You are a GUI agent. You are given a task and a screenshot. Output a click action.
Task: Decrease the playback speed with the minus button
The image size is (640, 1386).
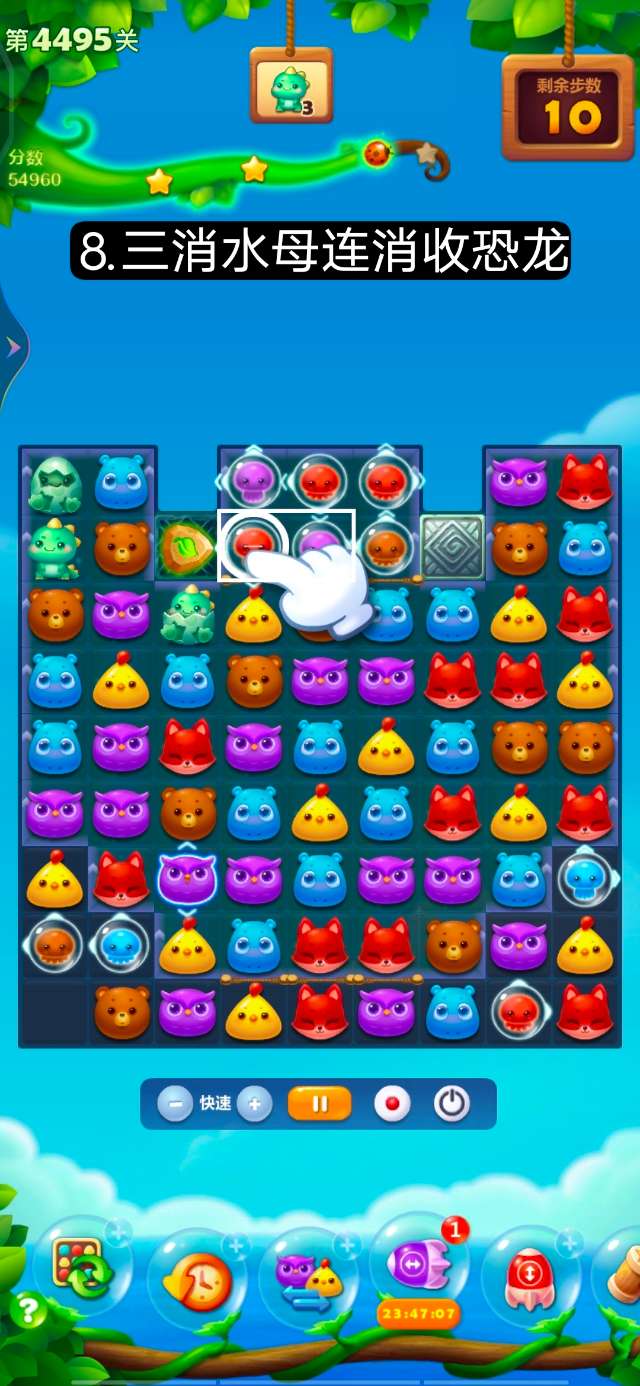click(175, 1104)
